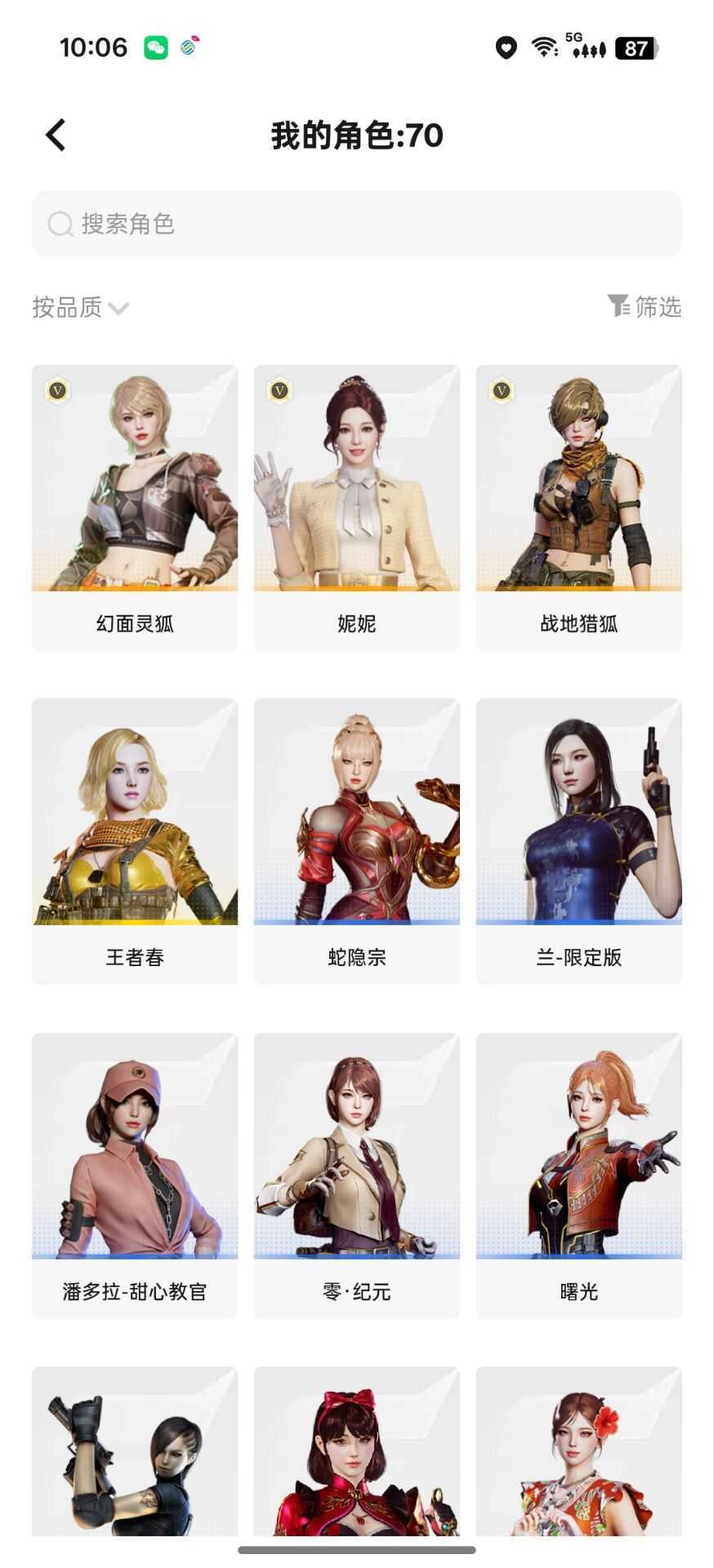
Task: Open the 王者春 character card
Action: tap(135, 840)
